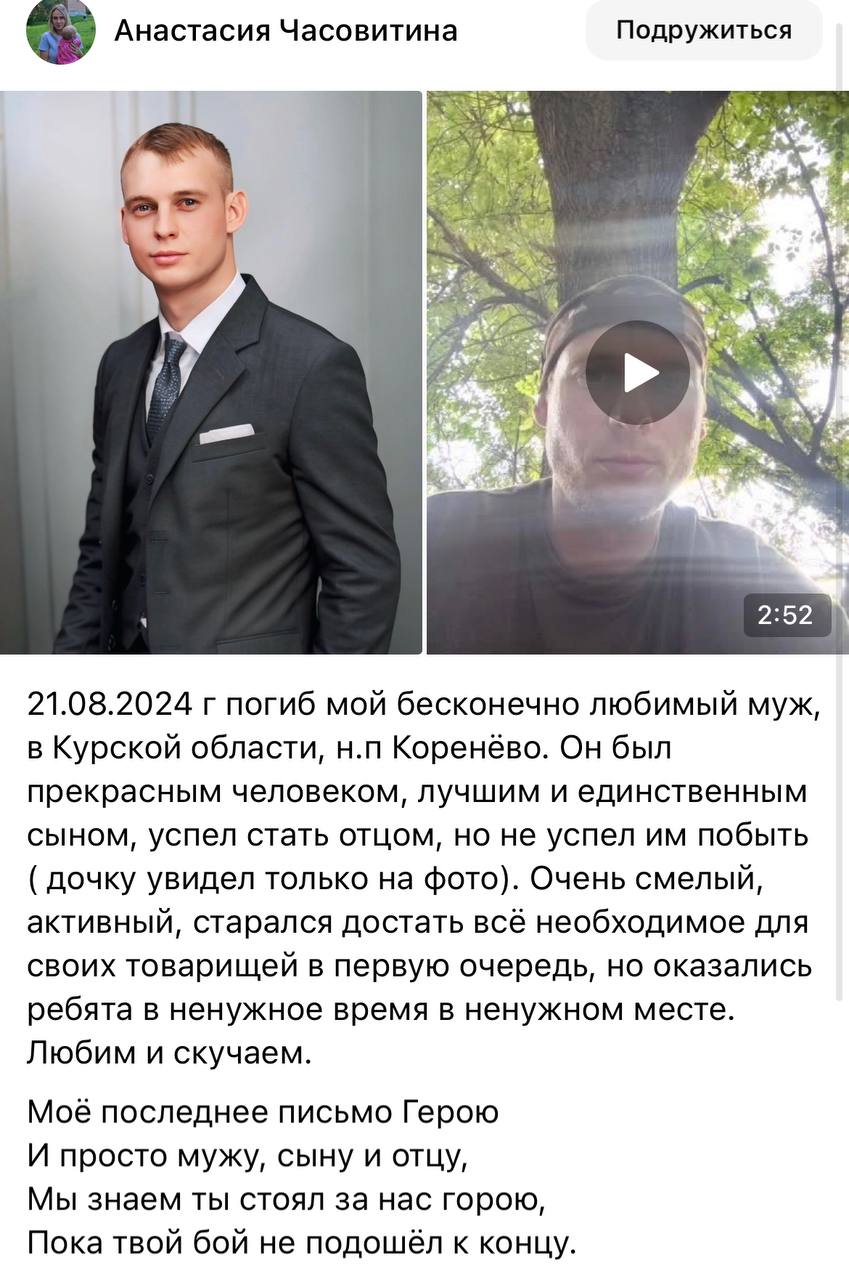Viewport: 849px width, 1280px height.
Task: Open Анастасия Часовитина's profile avatar
Action: (60, 32)
